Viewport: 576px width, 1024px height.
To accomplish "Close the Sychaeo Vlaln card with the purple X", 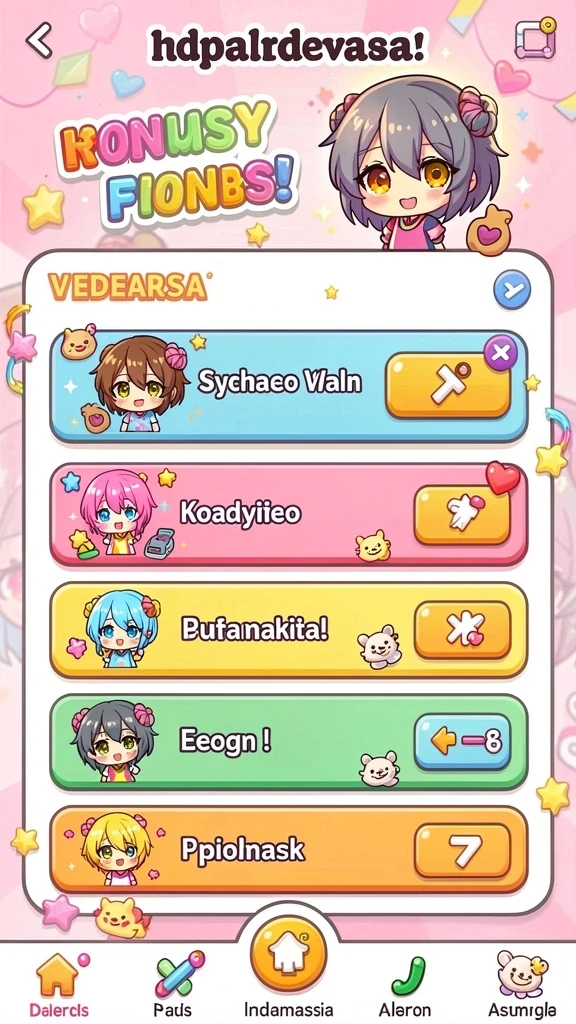I will click(x=501, y=353).
